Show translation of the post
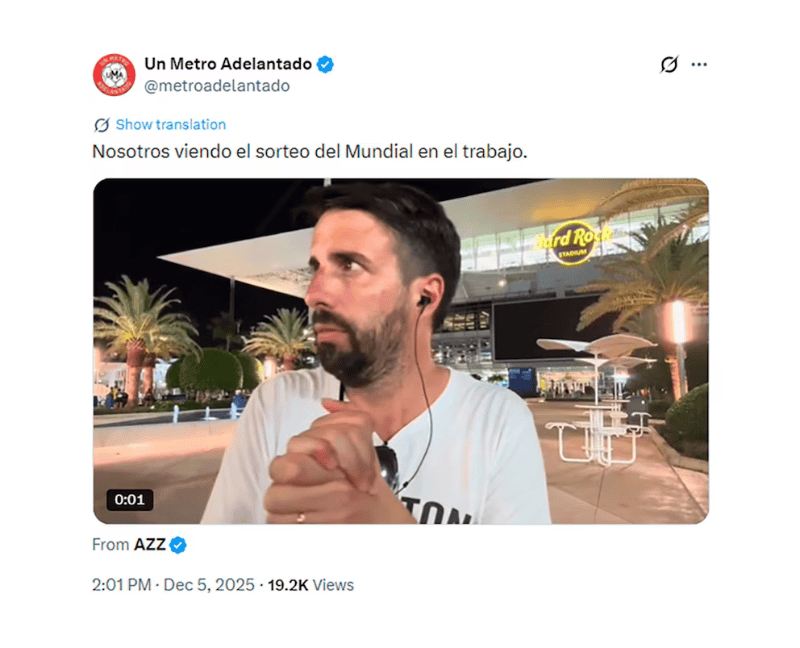800x648 pixels. coord(170,125)
